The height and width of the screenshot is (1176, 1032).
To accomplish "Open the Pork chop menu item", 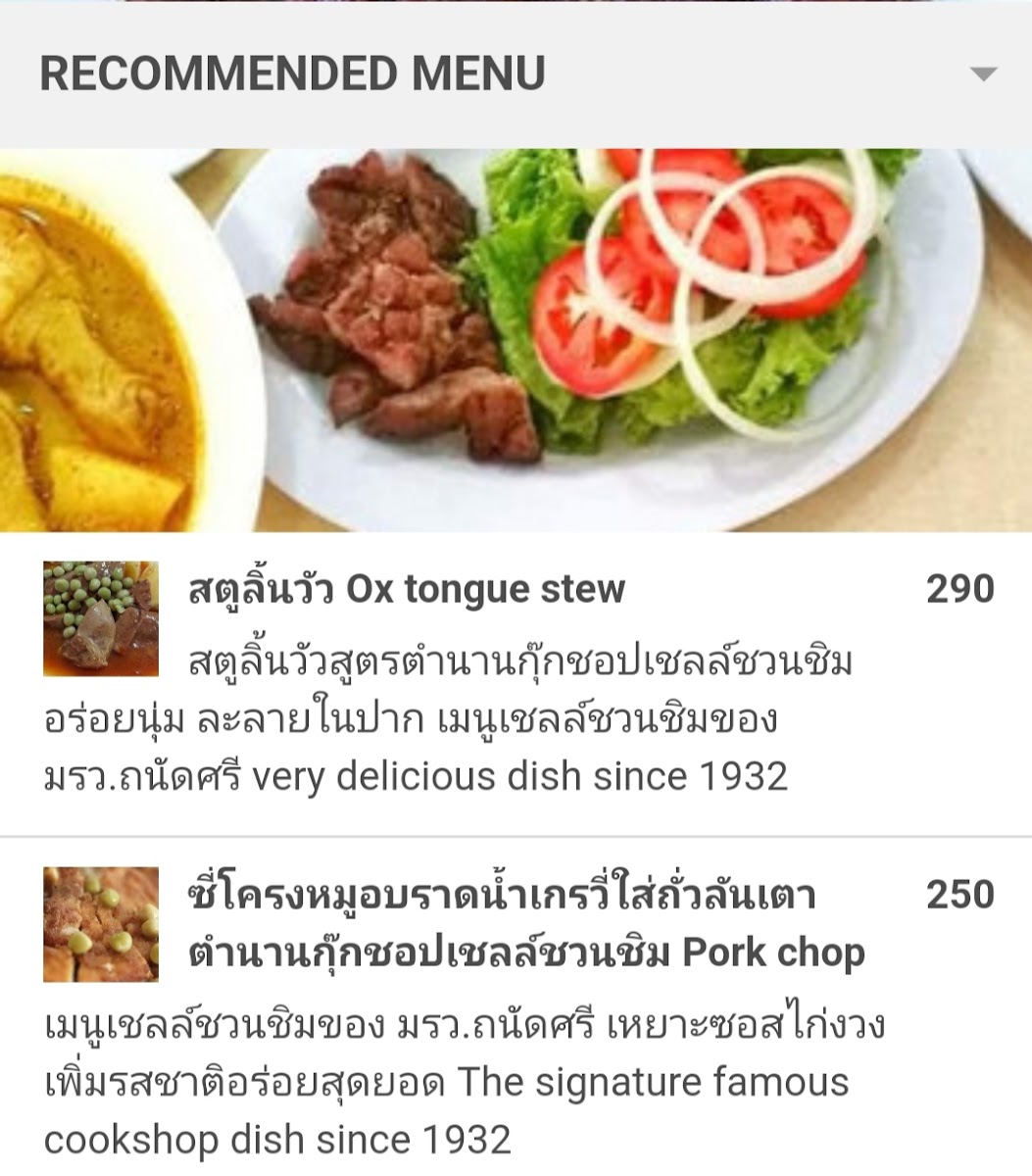I will pyautogui.click(x=525, y=923).
